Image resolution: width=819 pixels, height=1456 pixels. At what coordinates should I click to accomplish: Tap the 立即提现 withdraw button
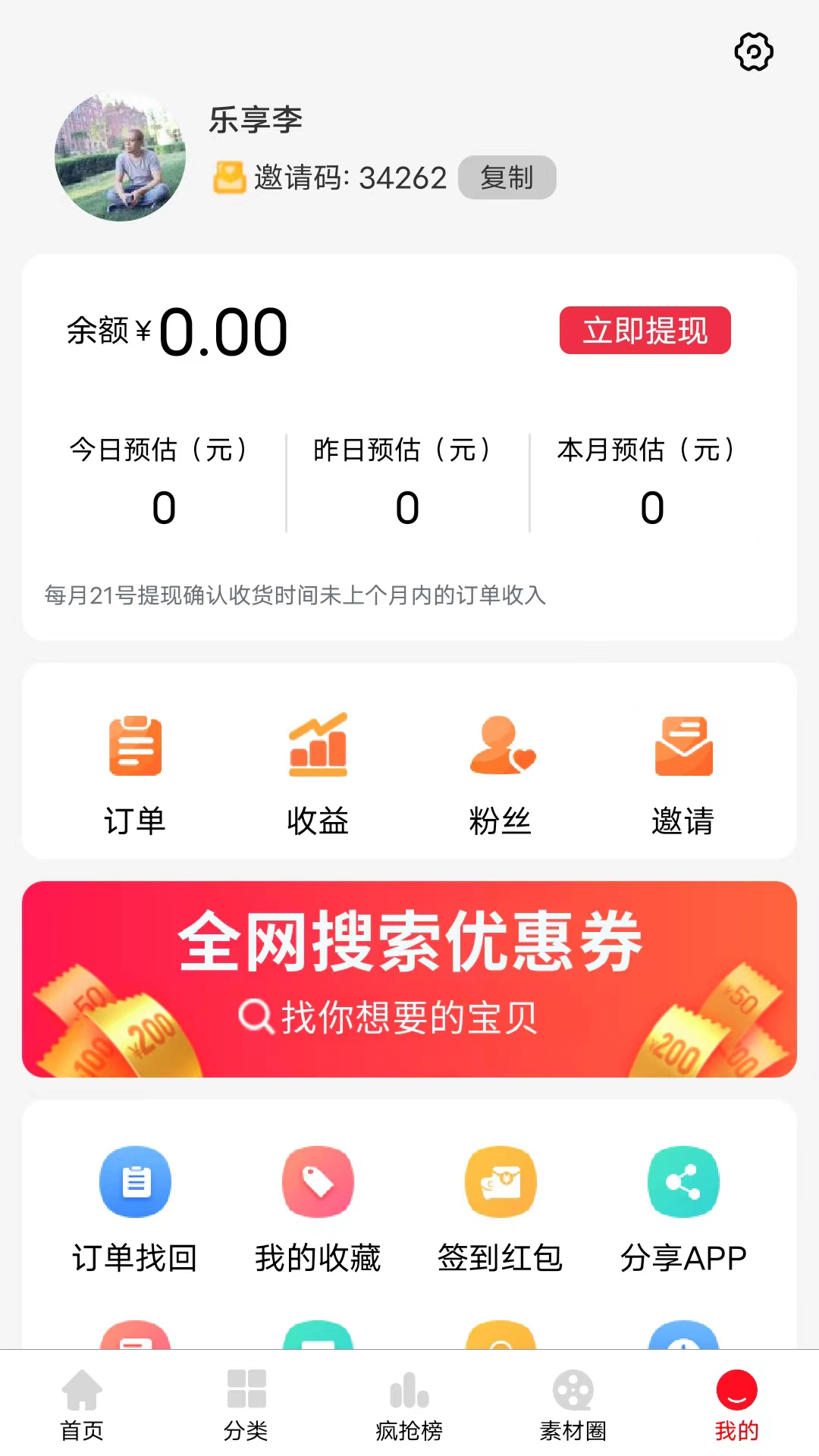pos(645,331)
